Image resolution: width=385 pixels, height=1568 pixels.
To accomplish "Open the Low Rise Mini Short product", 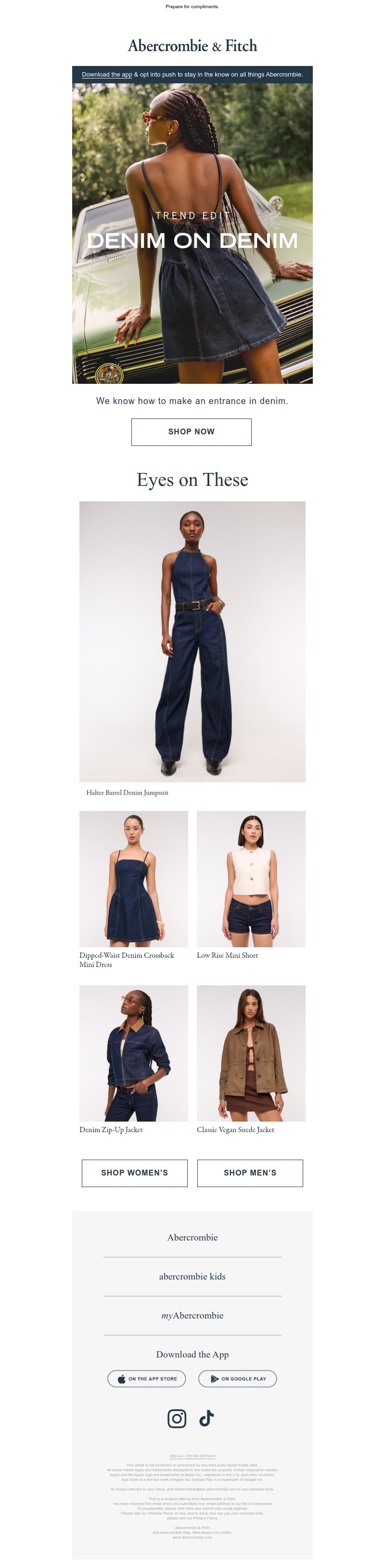I will click(251, 878).
